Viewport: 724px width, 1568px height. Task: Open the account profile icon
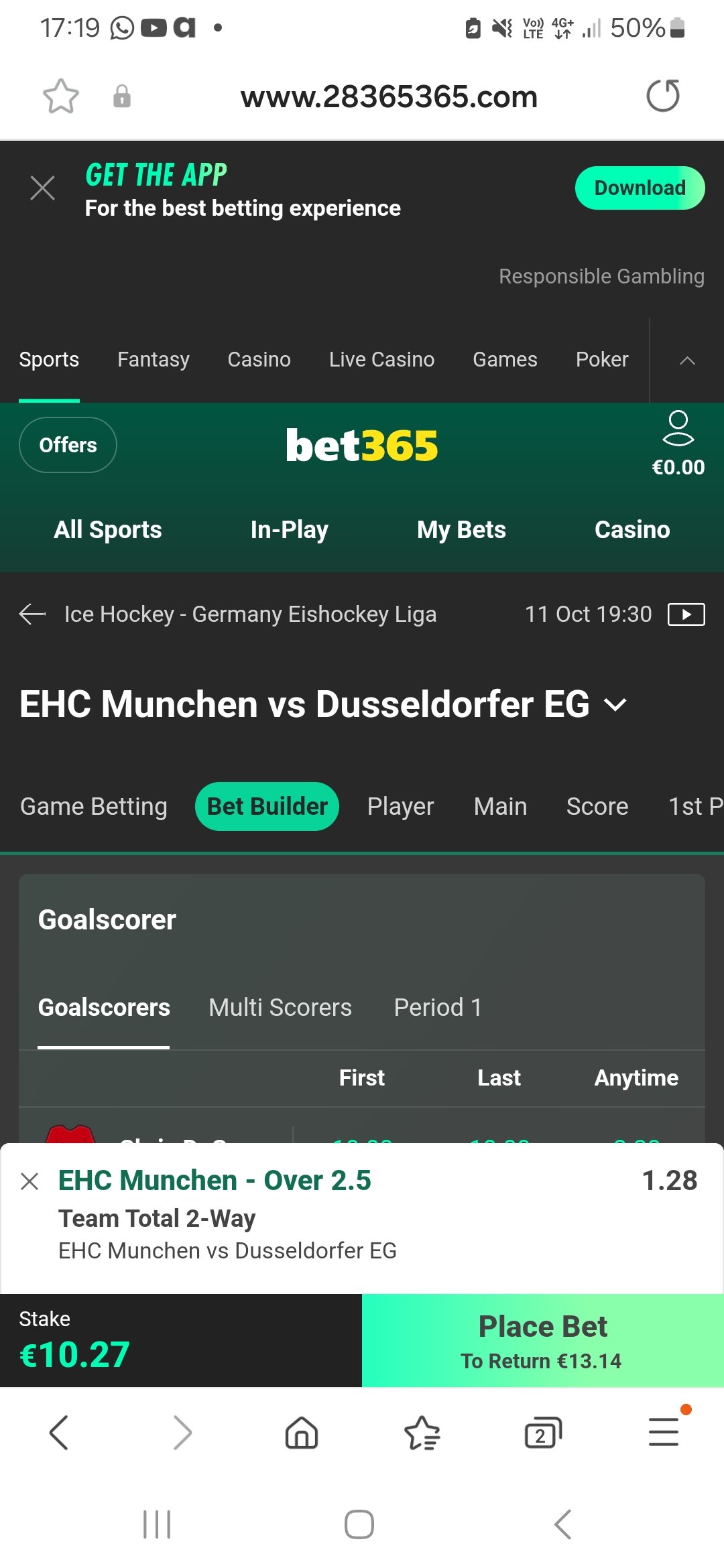(x=678, y=429)
